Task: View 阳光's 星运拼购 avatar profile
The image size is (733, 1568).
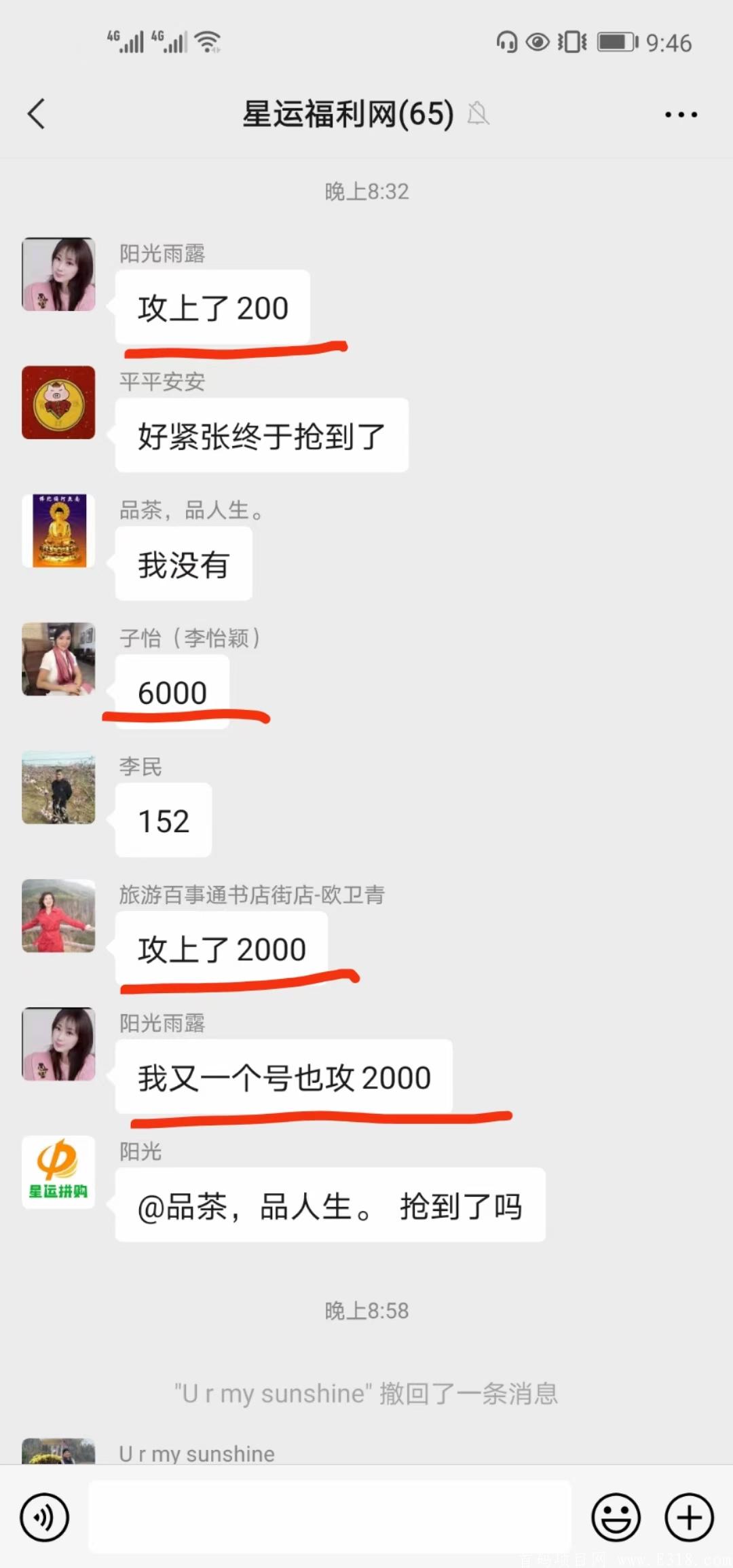Action: click(x=58, y=1172)
